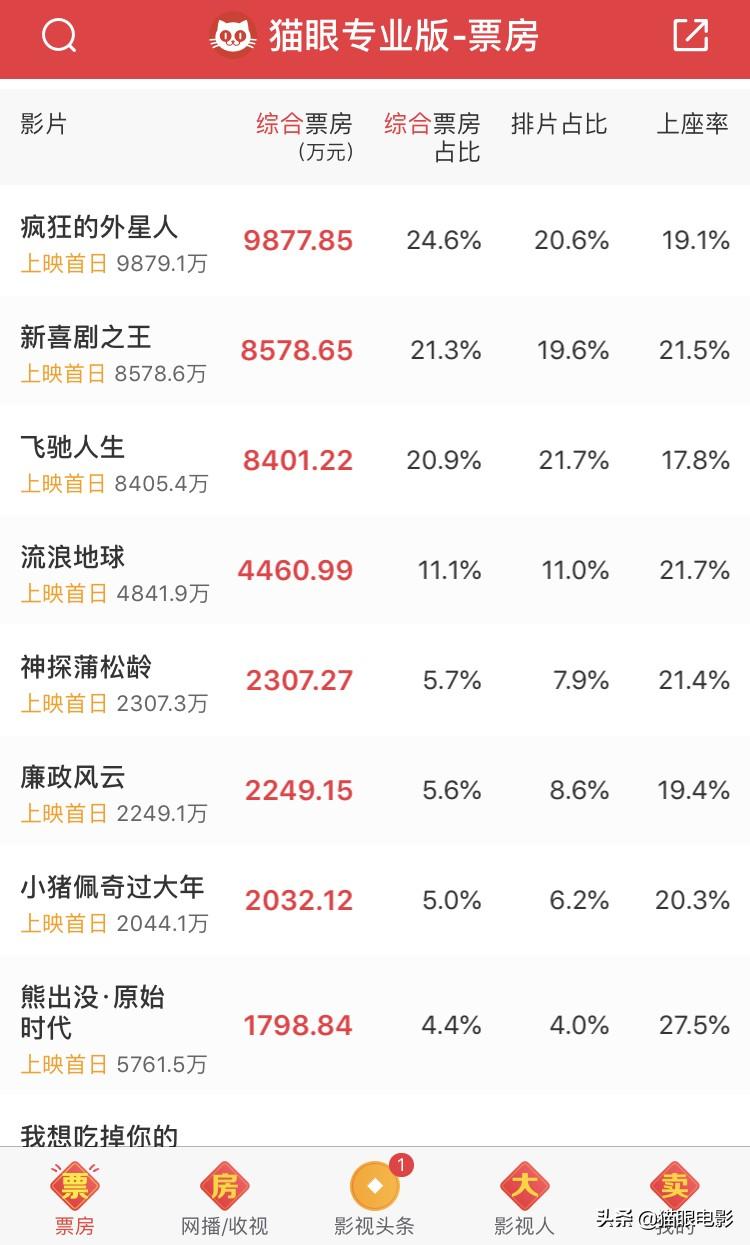The image size is (750, 1245).
Task: Open the 廉政风云 movie row
Action: tap(375, 791)
